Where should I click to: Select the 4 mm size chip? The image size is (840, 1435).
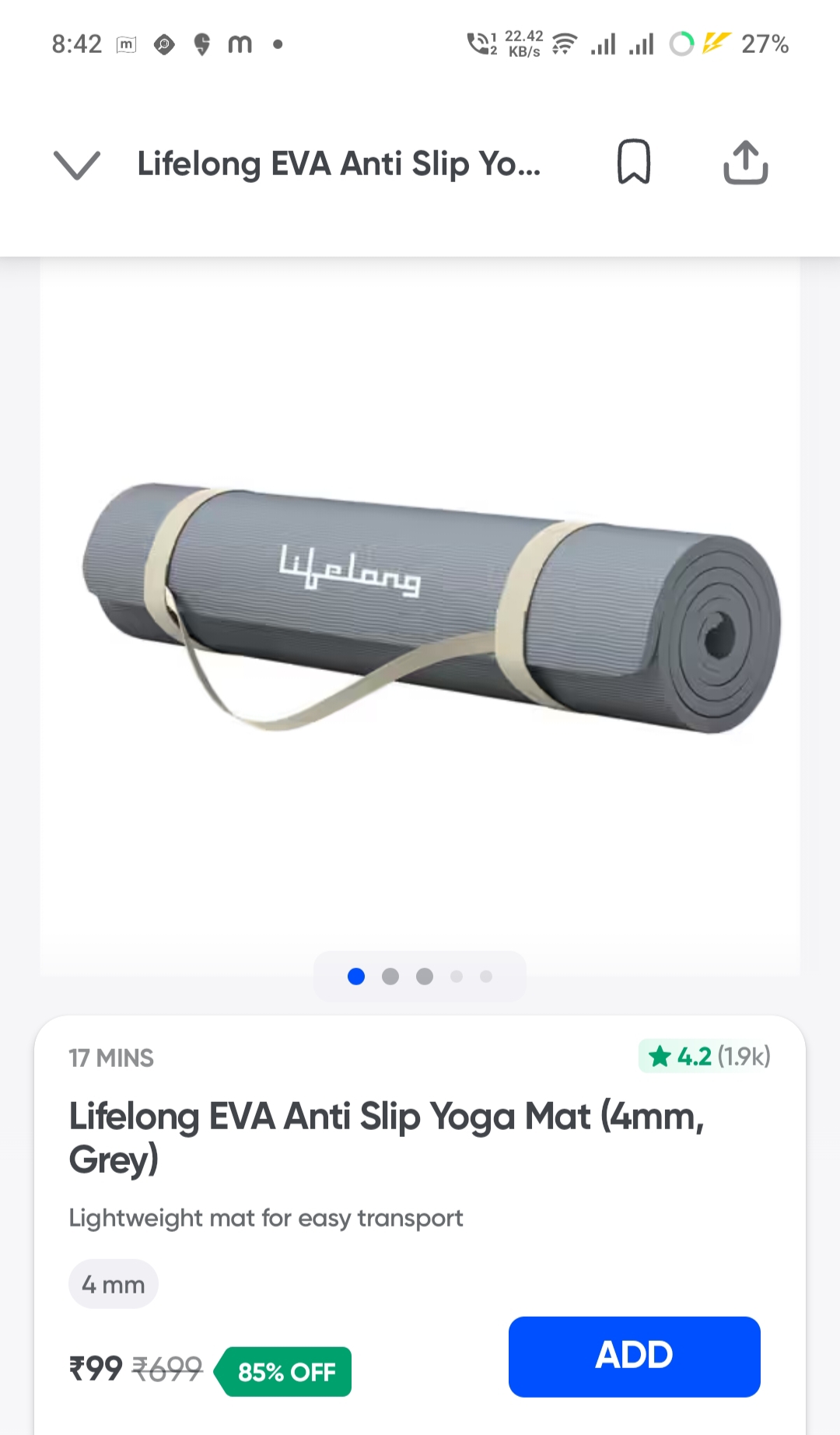114,1284
